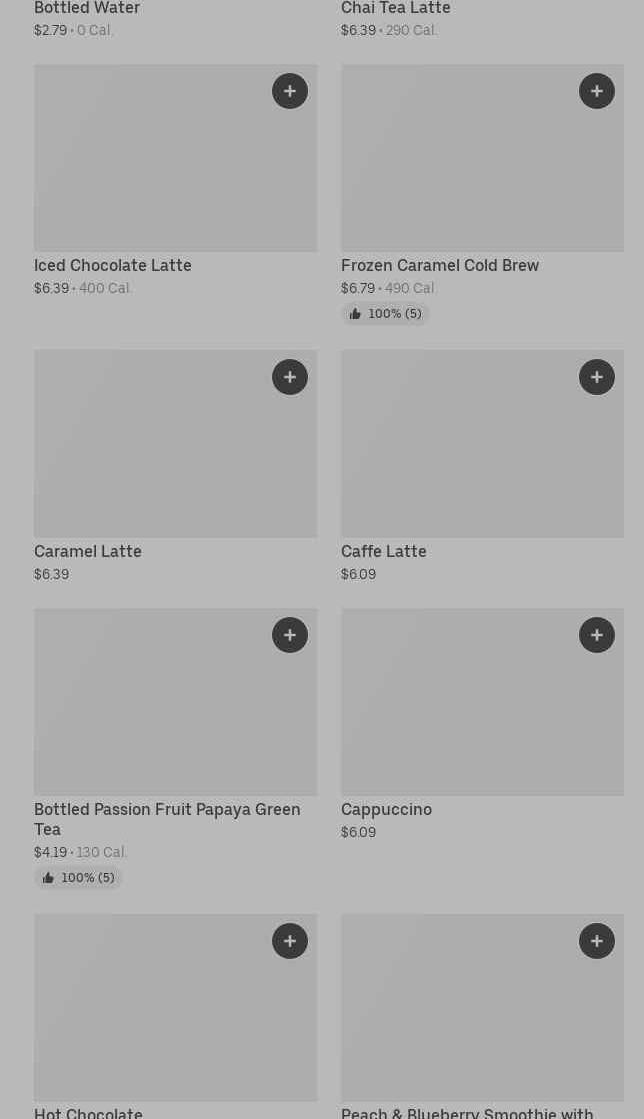Open the Frozen Caramel Cold Brew item
This screenshot has width=644, height=1119.
(483, 194)
